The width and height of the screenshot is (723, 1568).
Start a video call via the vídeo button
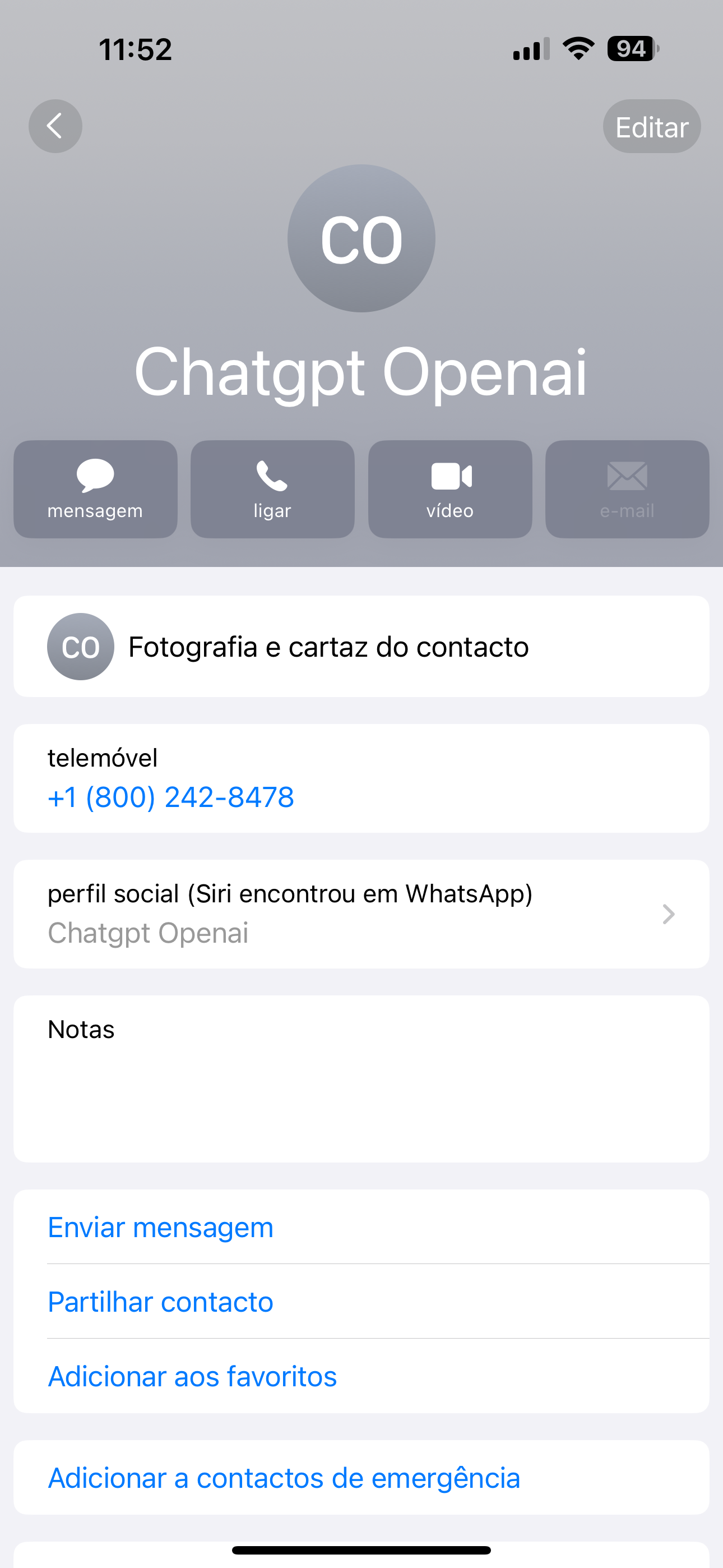click(x=451, y=489)
